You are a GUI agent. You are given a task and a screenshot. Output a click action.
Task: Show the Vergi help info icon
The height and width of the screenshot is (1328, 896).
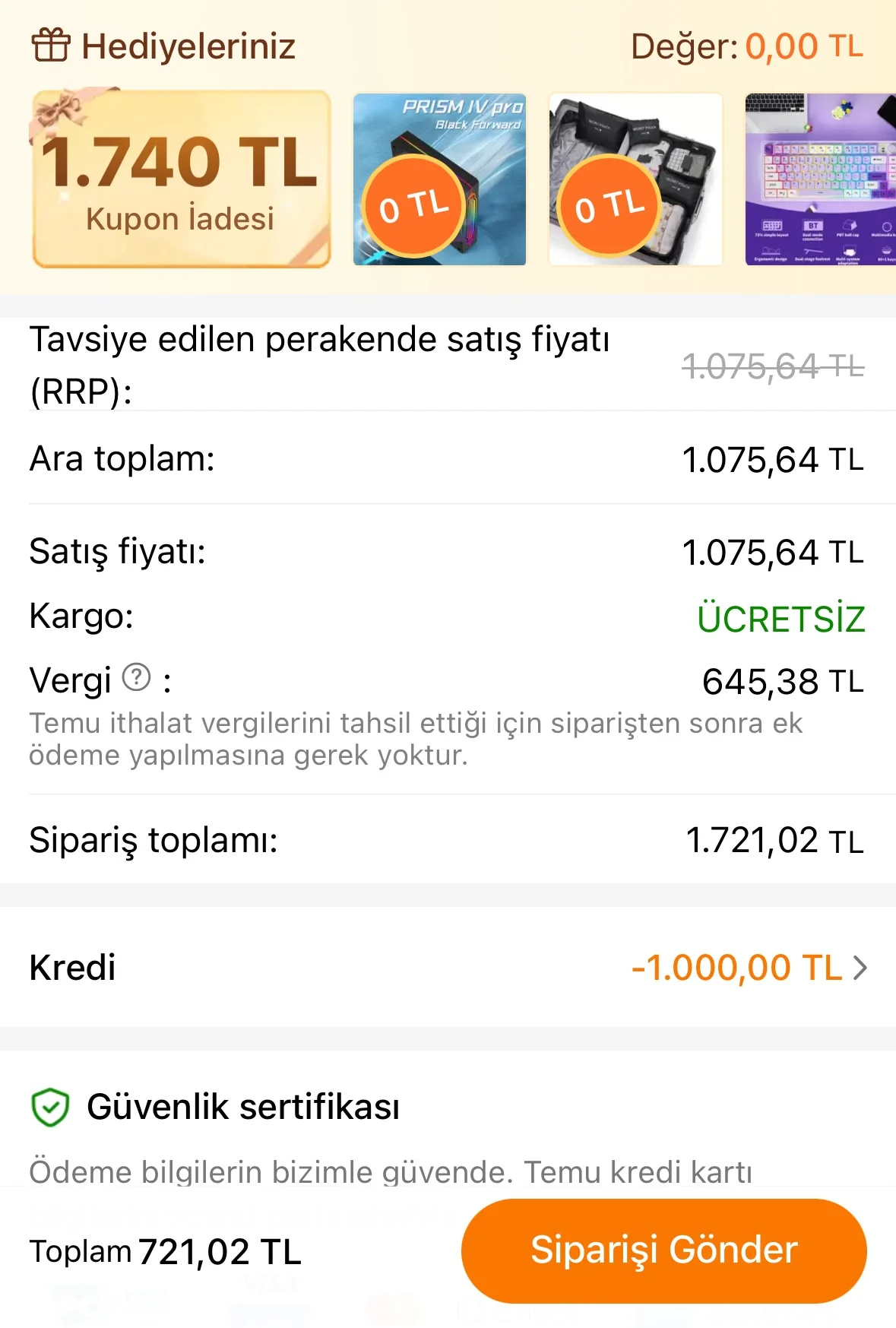pos(137,677)
